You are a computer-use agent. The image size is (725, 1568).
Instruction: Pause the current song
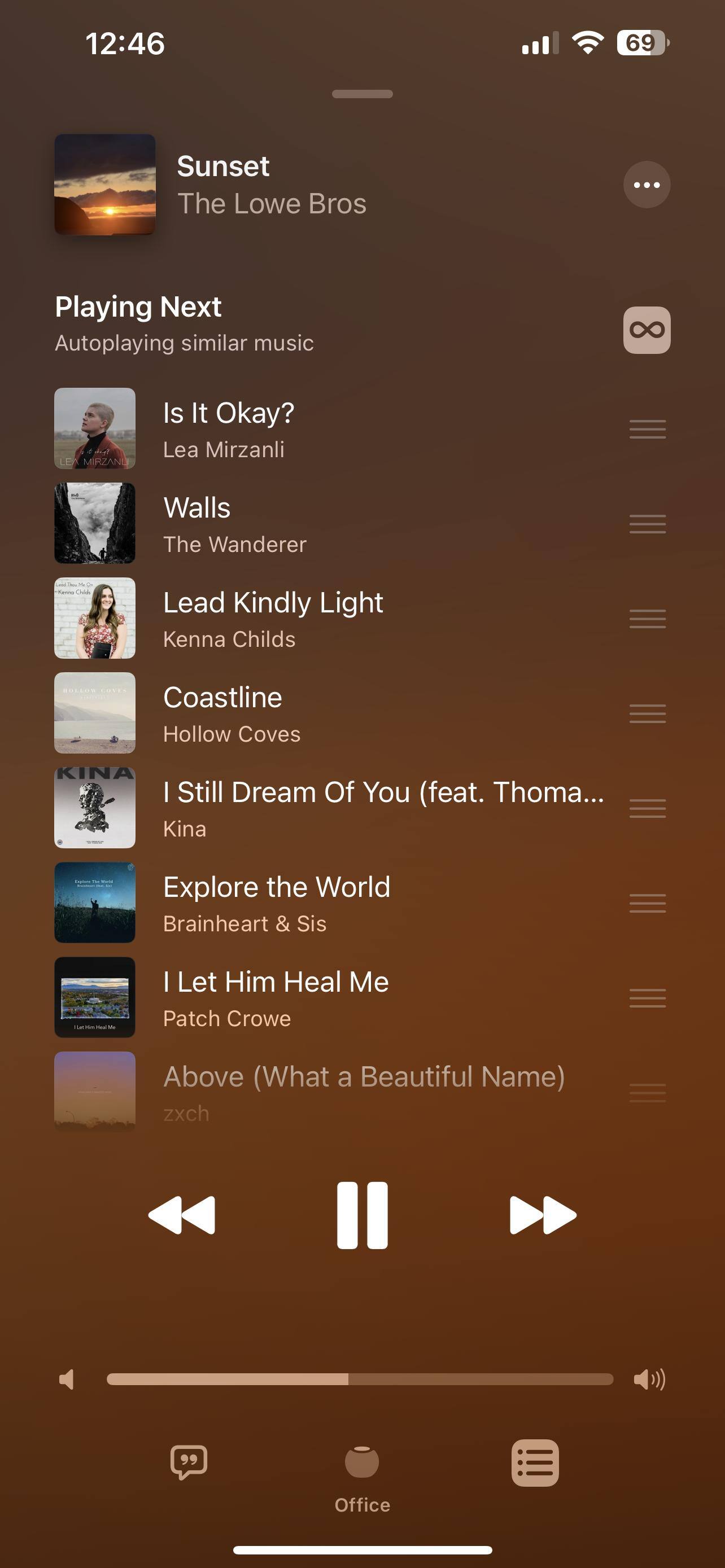click(x=362, y=1216)
